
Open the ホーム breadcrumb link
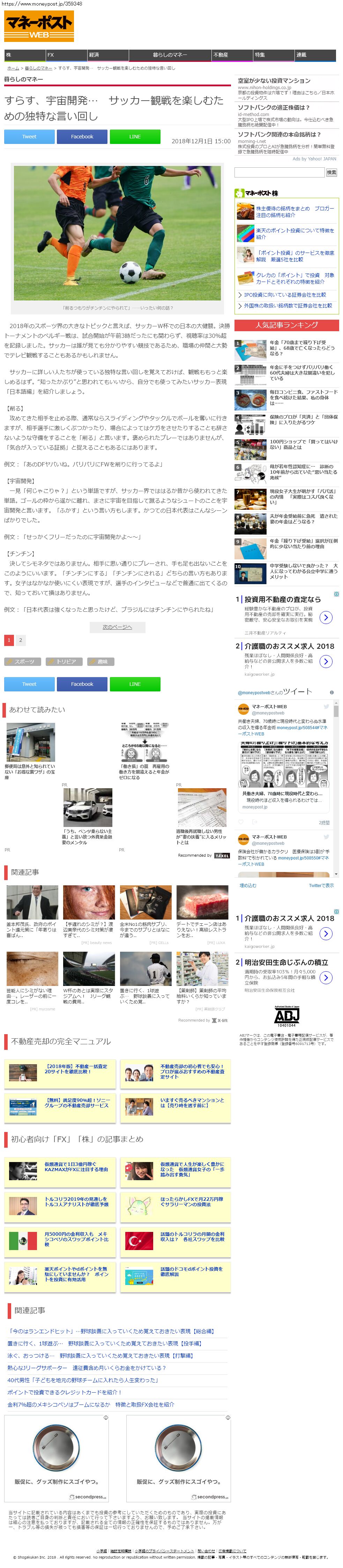coord(13,68)
